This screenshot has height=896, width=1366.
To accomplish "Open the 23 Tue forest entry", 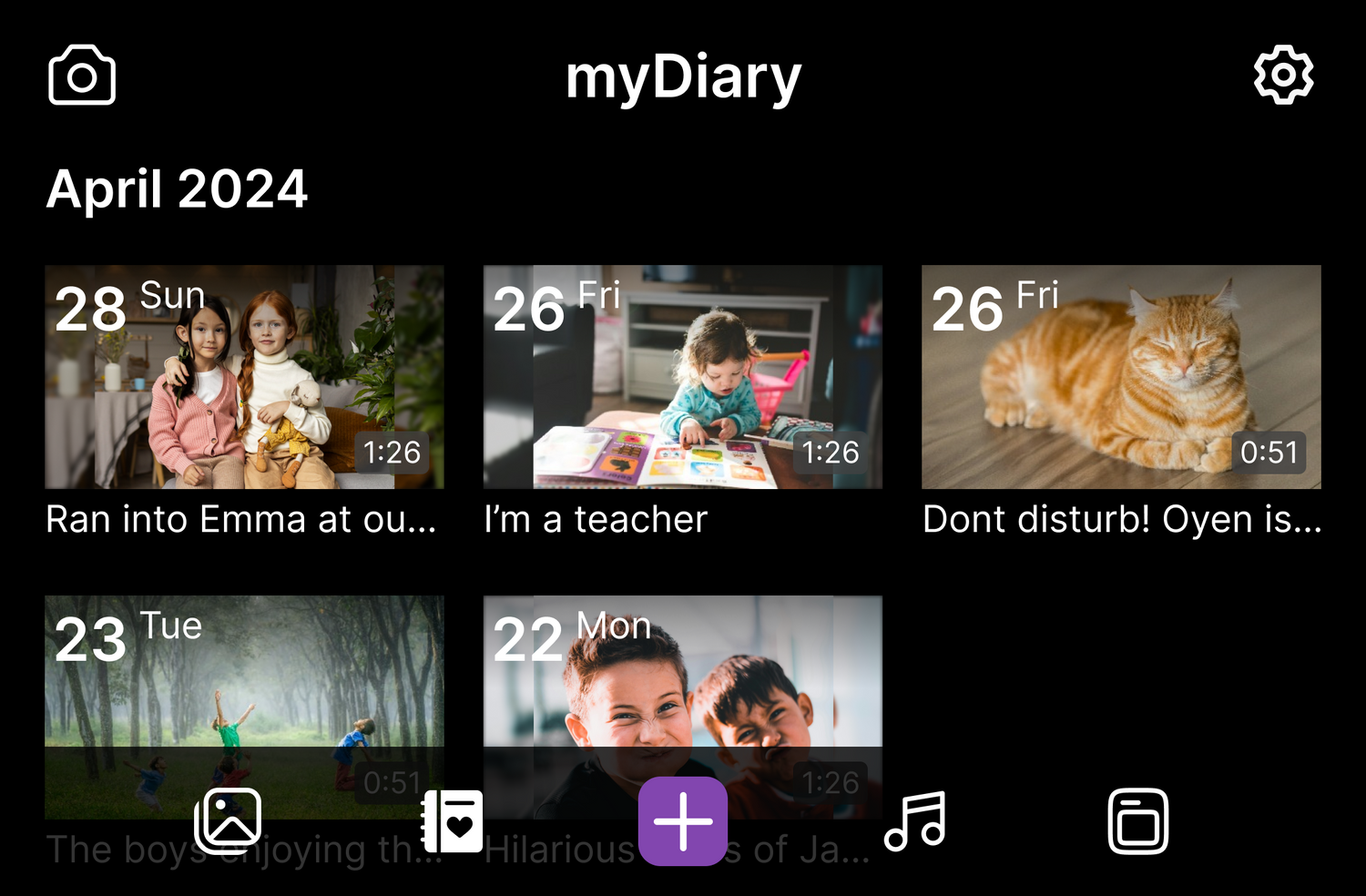I will coord(244,674).
